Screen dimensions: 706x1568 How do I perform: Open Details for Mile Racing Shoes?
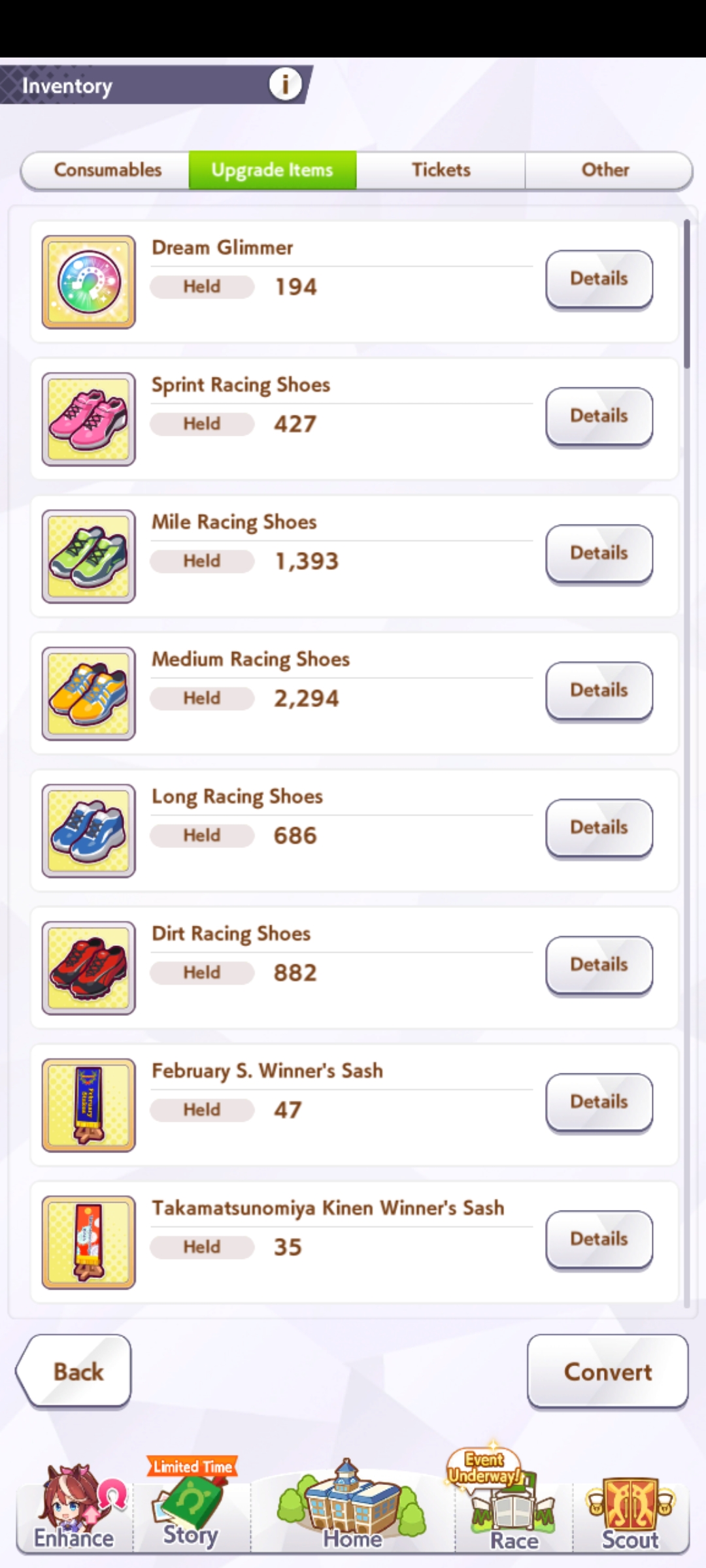tap(599, 553)
